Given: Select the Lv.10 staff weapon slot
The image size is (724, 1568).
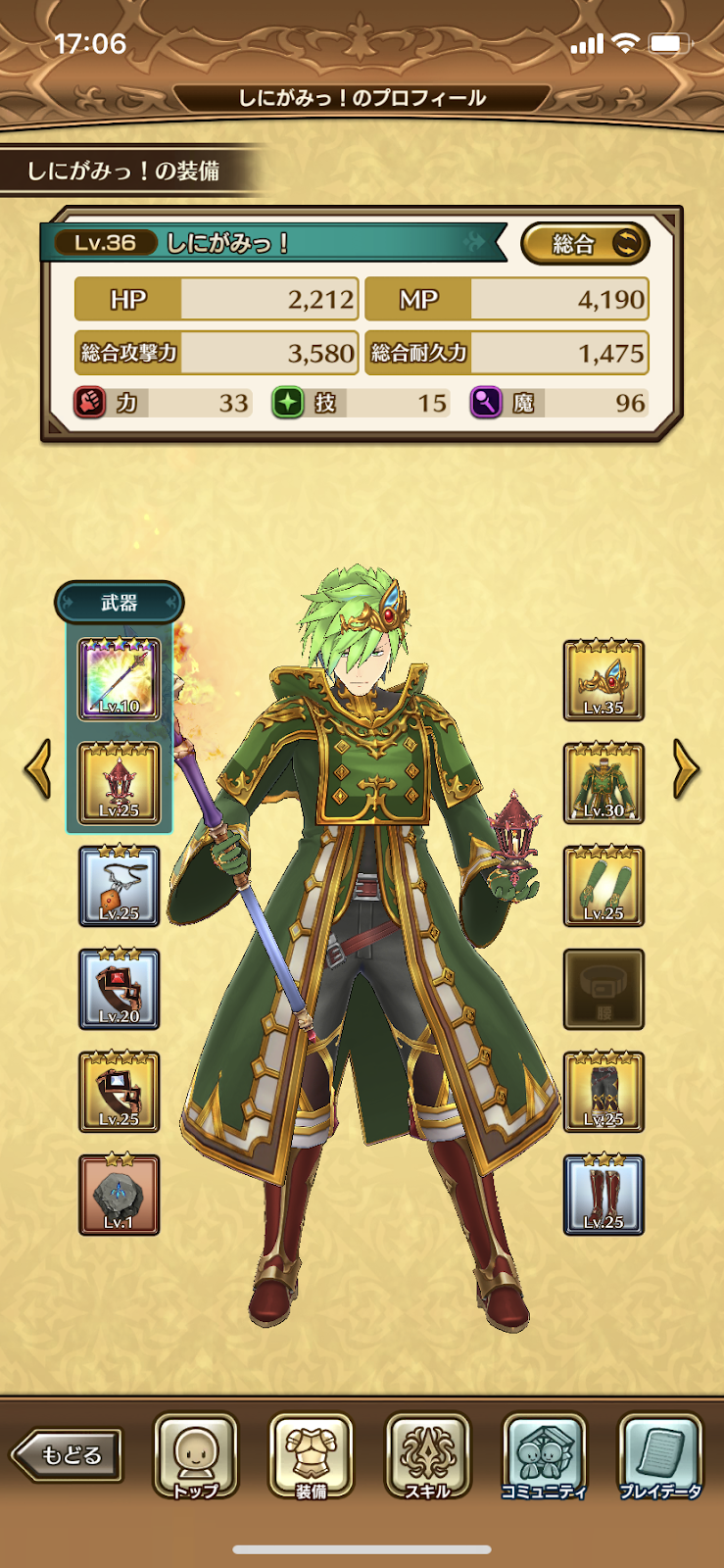Looking at the screenshot, I should pyautogui.click(x=119, y=679).
